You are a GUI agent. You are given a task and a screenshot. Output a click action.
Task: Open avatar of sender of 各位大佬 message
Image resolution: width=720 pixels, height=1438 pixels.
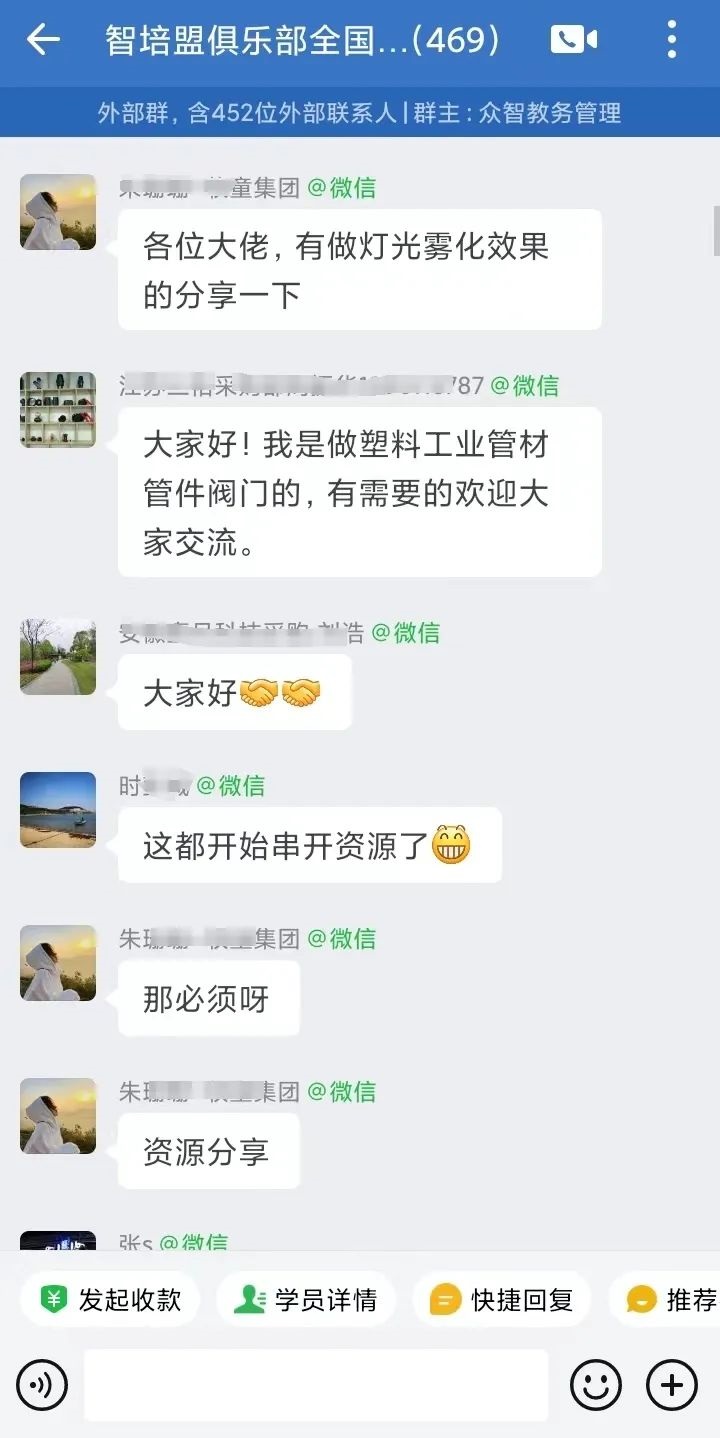coord(58,212)
